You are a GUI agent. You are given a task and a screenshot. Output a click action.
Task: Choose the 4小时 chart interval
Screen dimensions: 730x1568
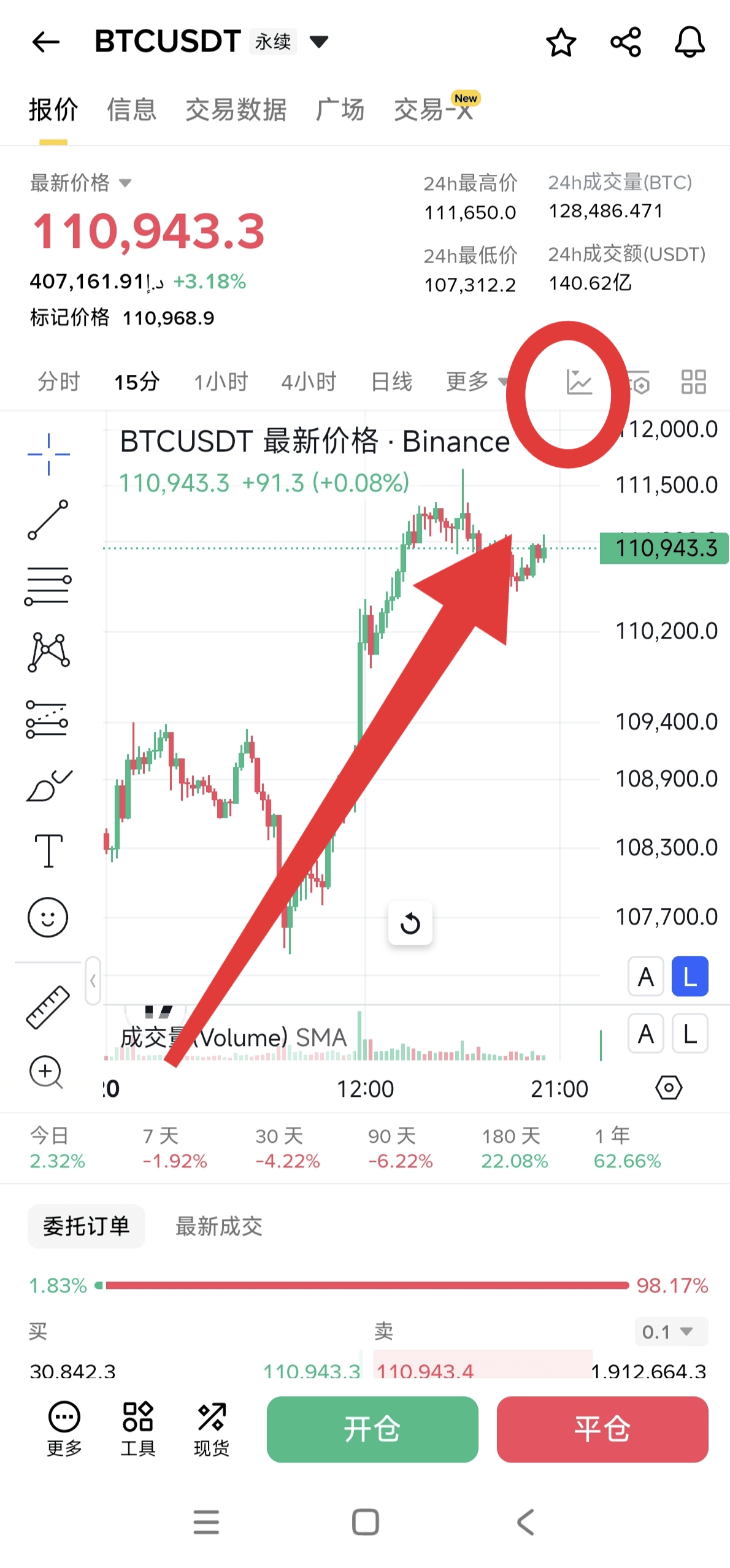point(309,382)
